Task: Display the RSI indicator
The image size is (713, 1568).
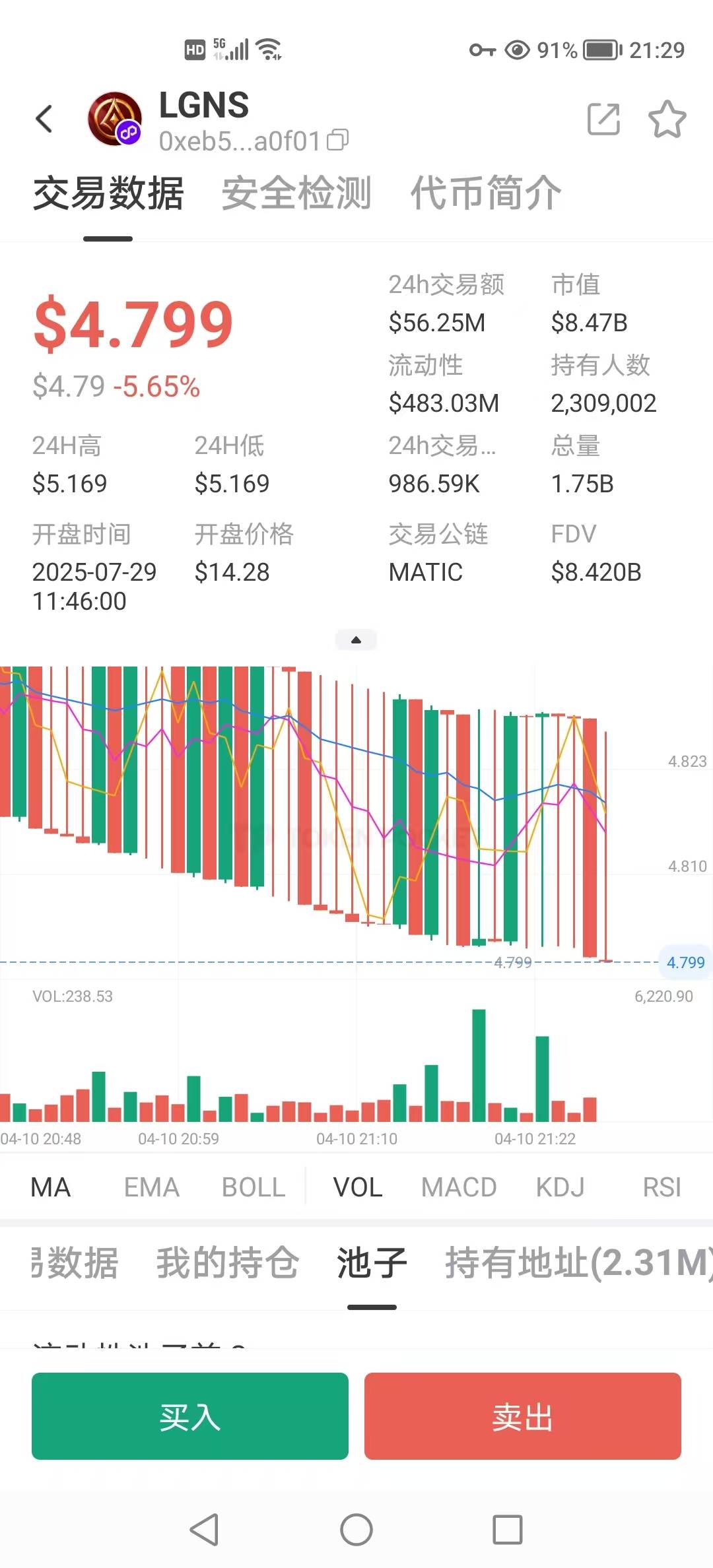Action: point(662,1187)
